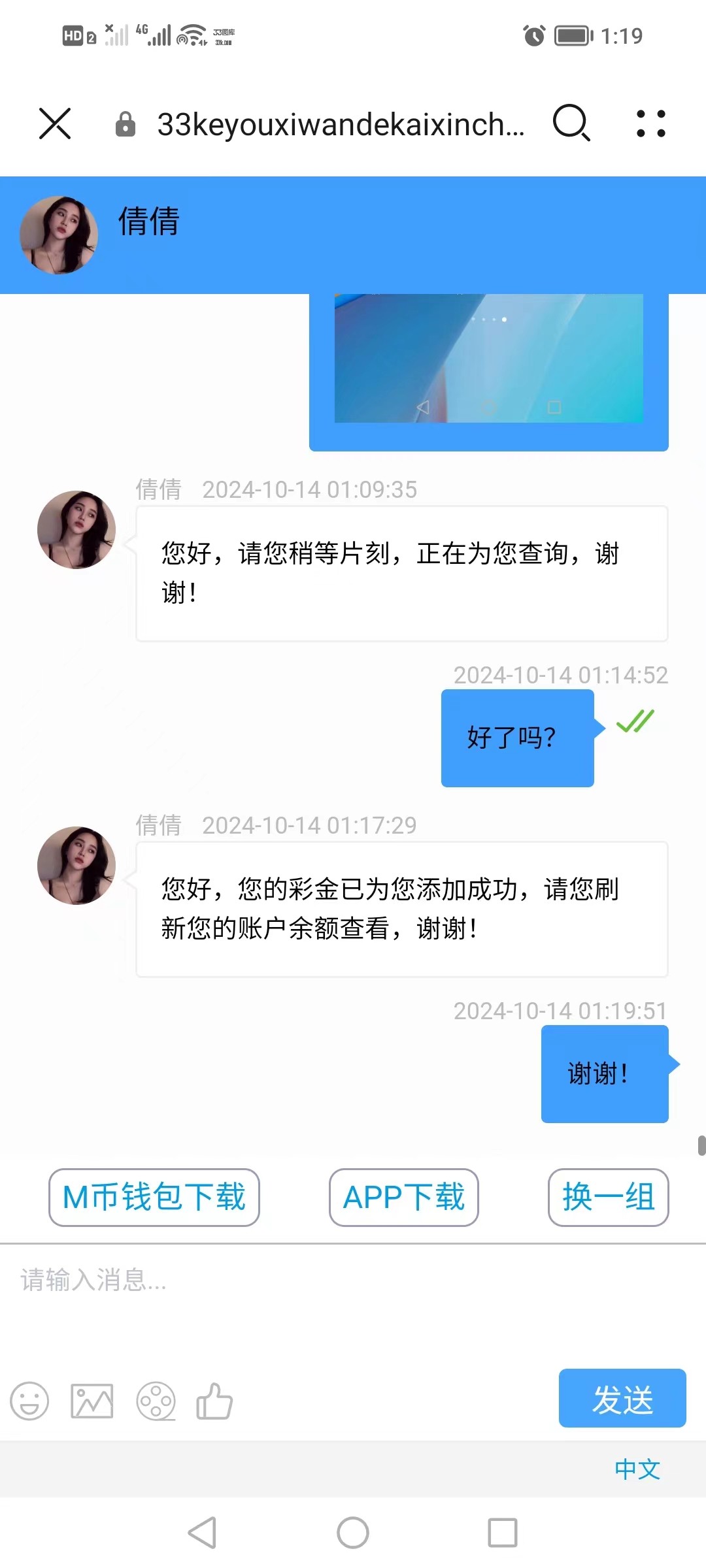Send the message with 发送
706x1568 pixels.
(622, 1398)
